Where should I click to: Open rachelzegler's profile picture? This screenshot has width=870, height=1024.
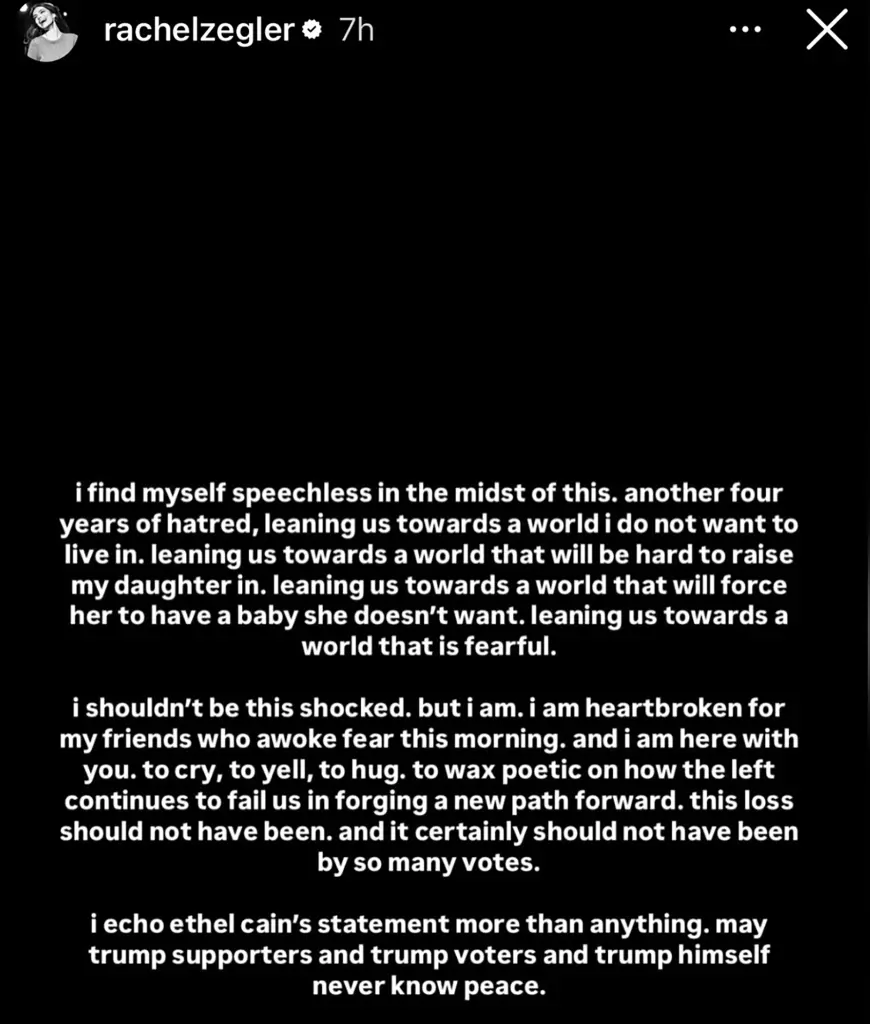(x=51, y=31)
